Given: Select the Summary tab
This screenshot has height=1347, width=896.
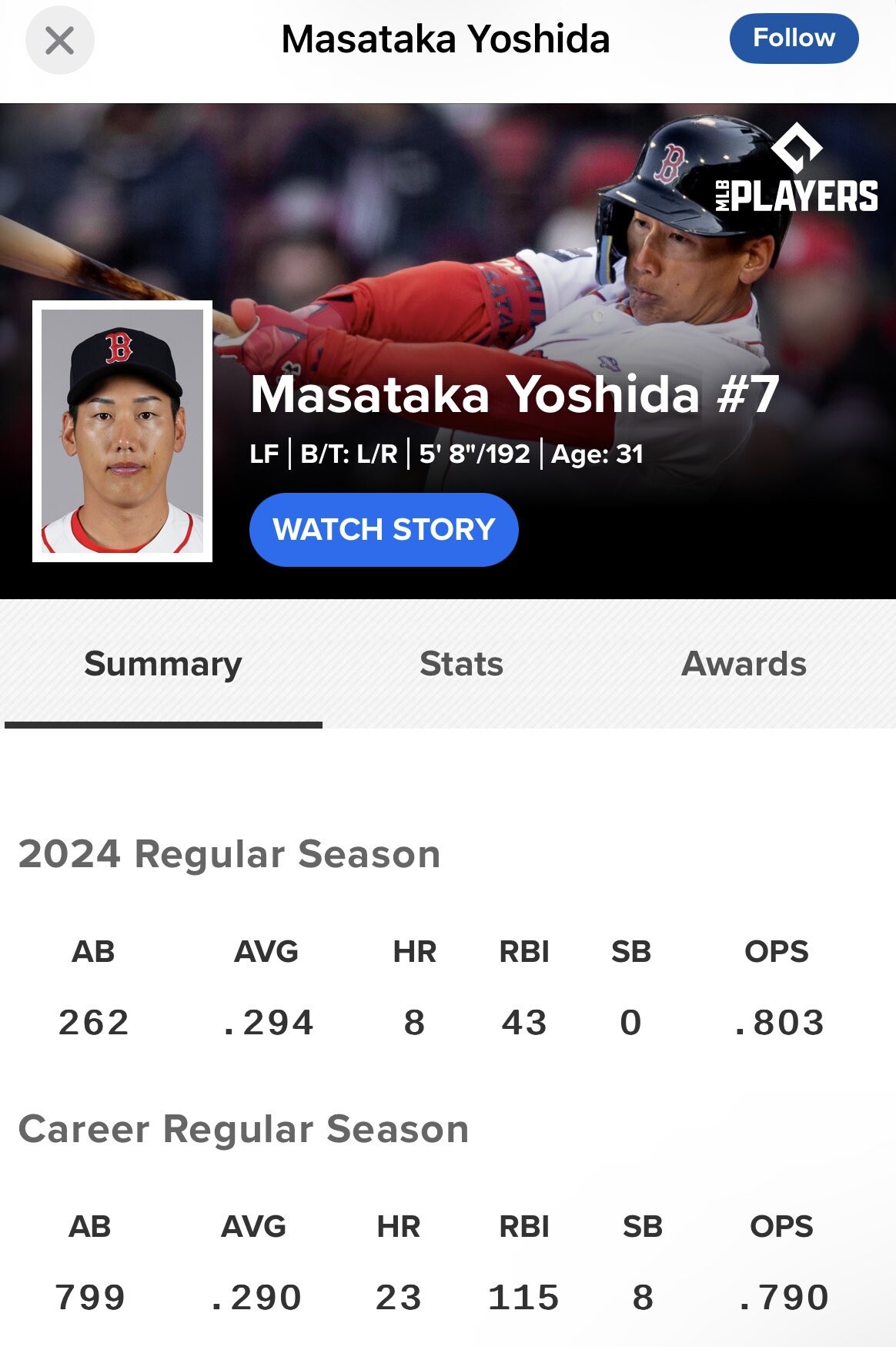Looking at the screenshot, I should [x=163, y=664].
